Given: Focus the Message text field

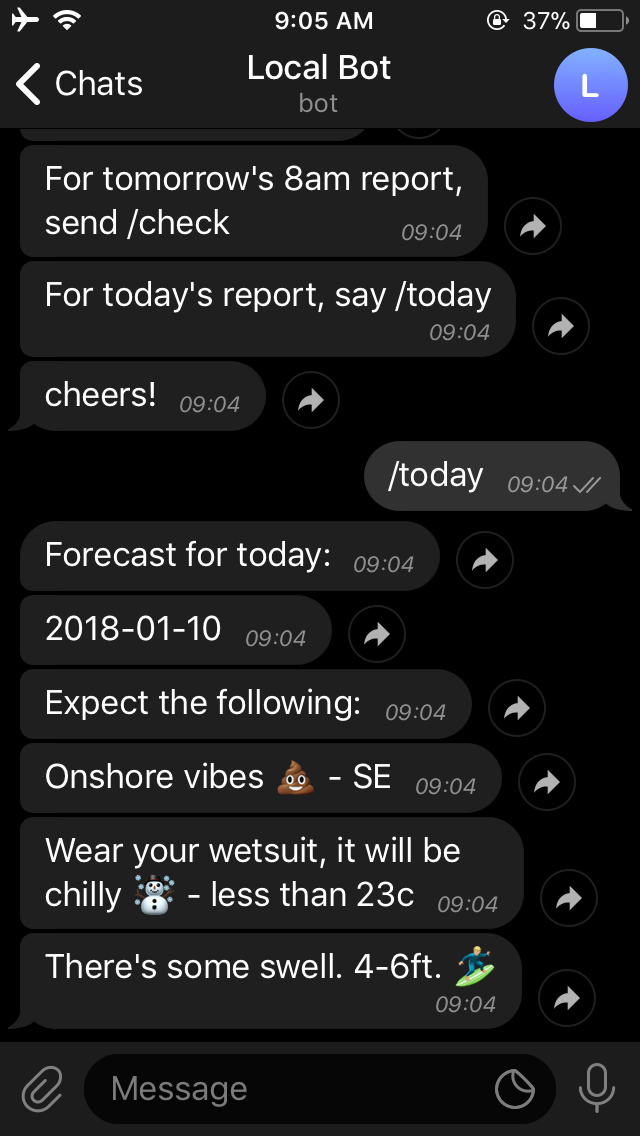Looking at the screenshot, I should coord(290,1088).
